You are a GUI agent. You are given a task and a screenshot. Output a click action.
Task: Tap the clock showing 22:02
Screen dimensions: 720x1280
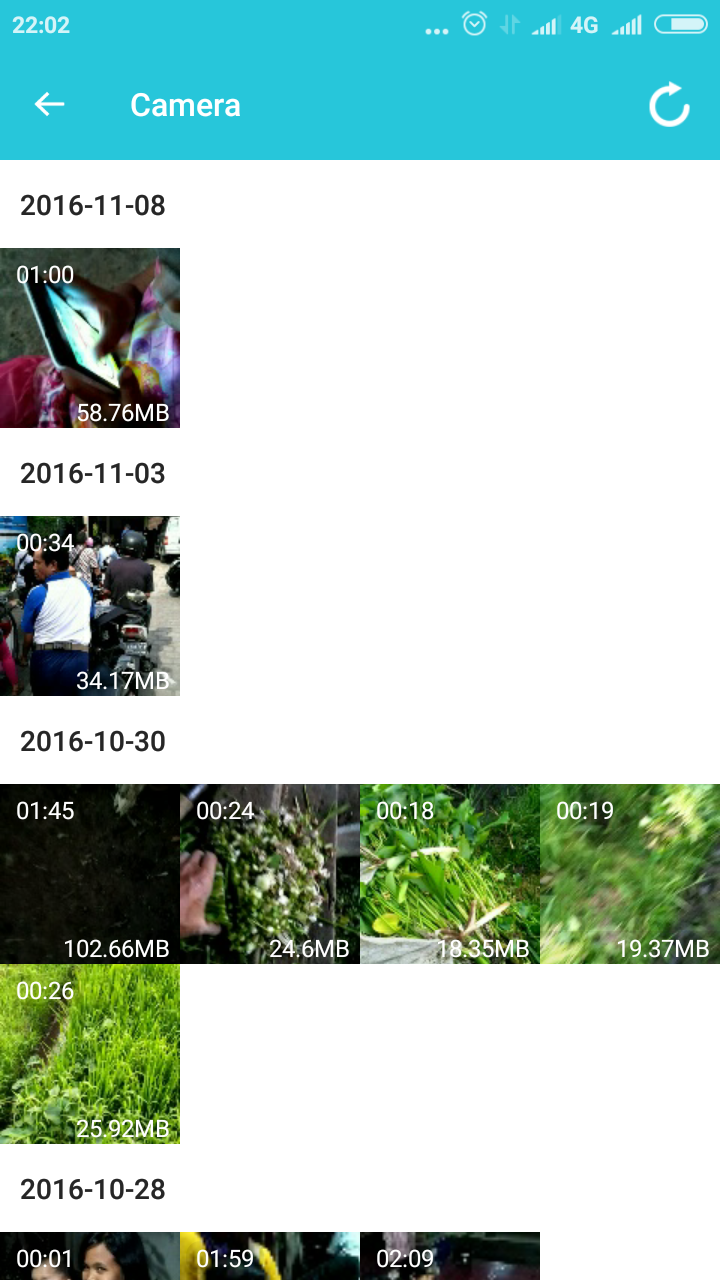tap(42, 27)
